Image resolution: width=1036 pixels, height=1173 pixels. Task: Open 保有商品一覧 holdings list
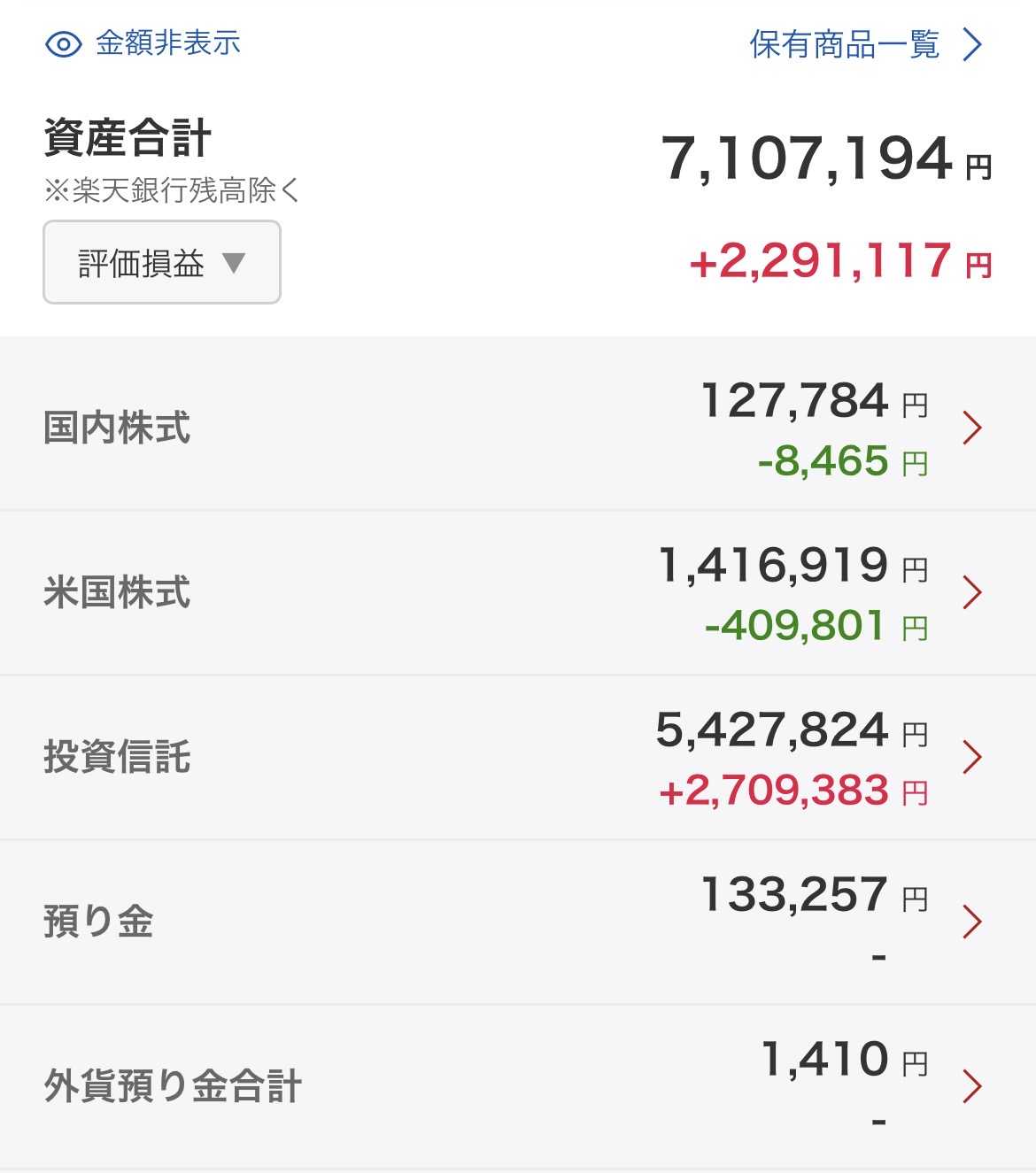(x=866, y=44)
